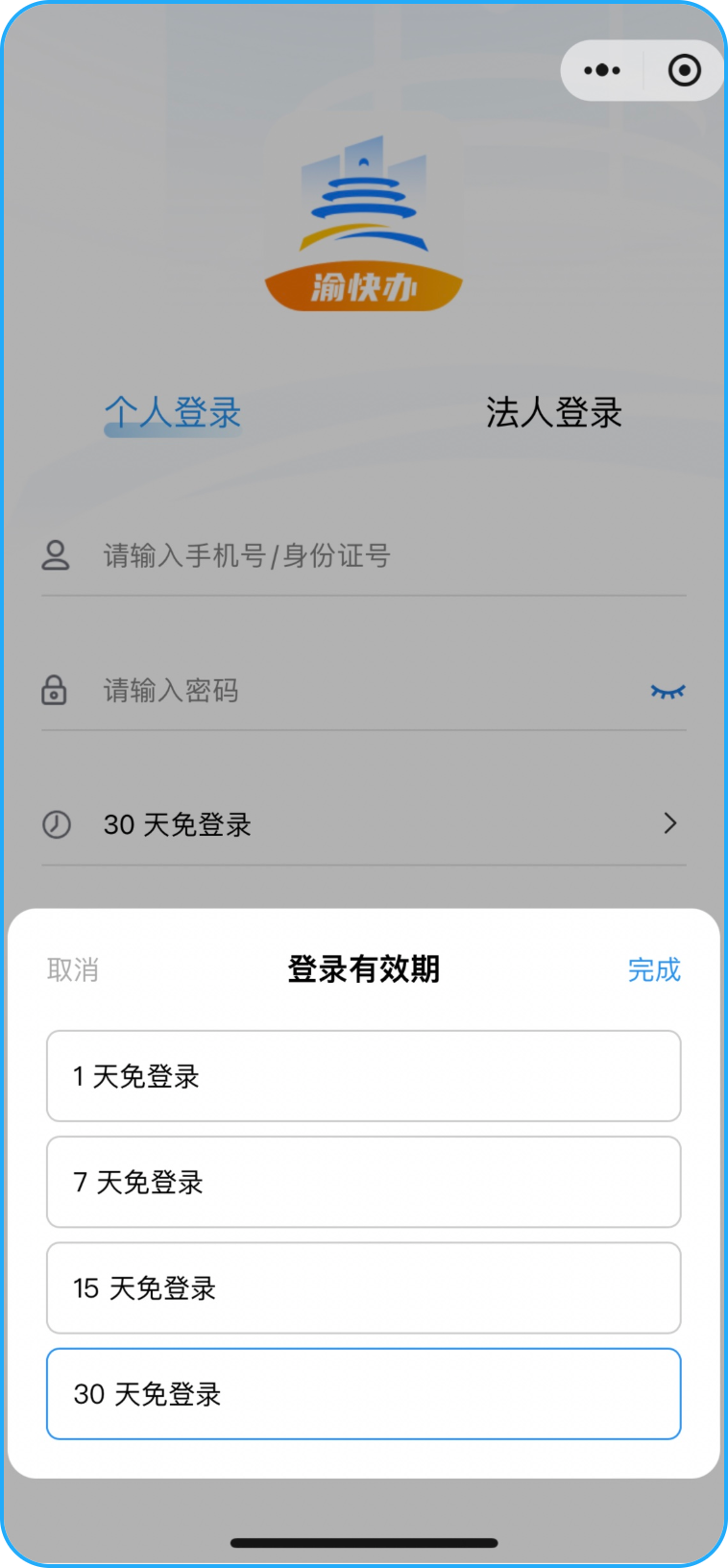
Task: Click the eye icon to show the password
Action: pyautogui.click(x=667, y=691)
